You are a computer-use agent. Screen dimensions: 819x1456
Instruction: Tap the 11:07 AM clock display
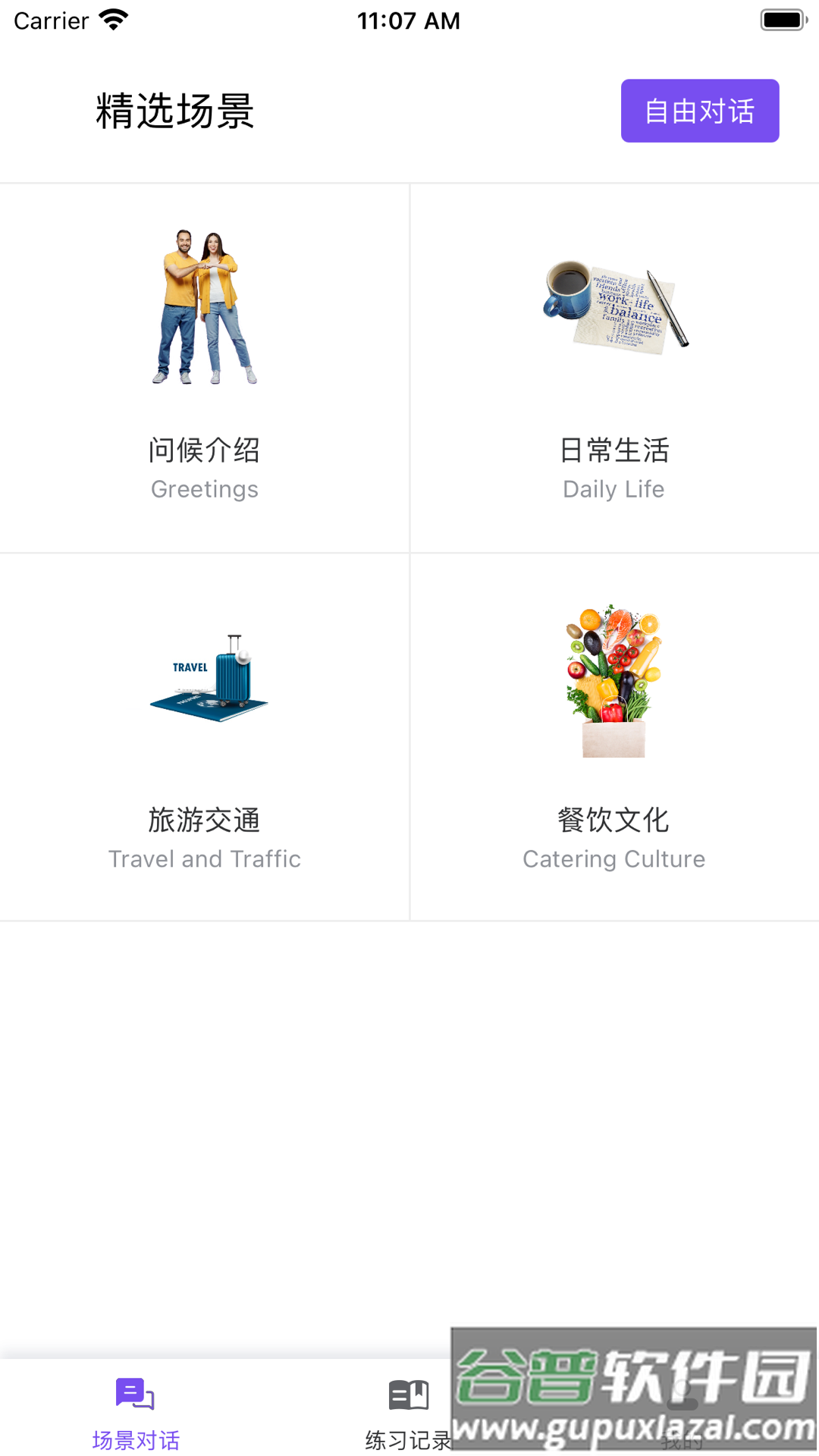(409, 20)
